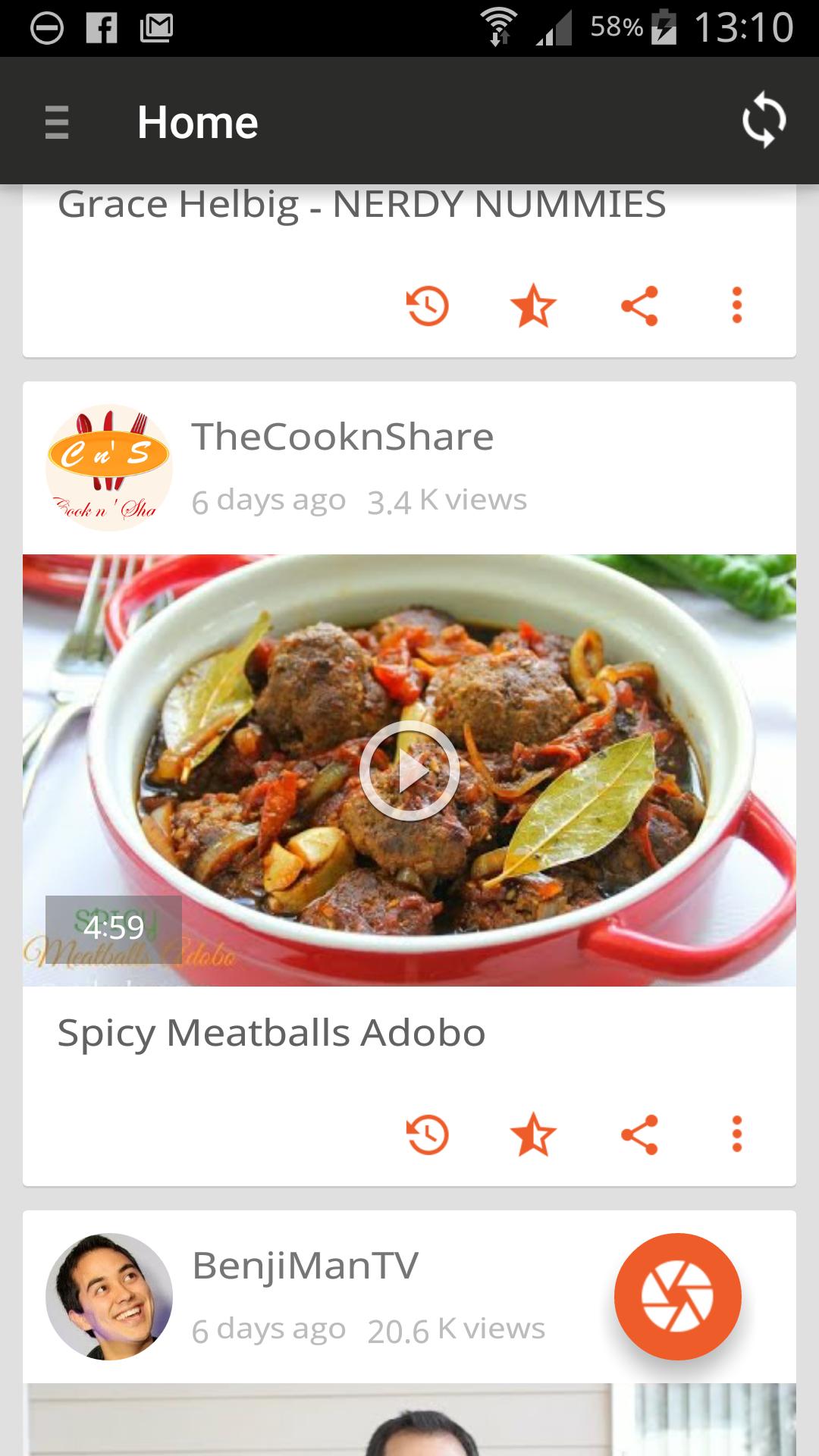View TheCooknShare channel name link
Viewport: 819px width, 1456px height.
click(341, 435)
